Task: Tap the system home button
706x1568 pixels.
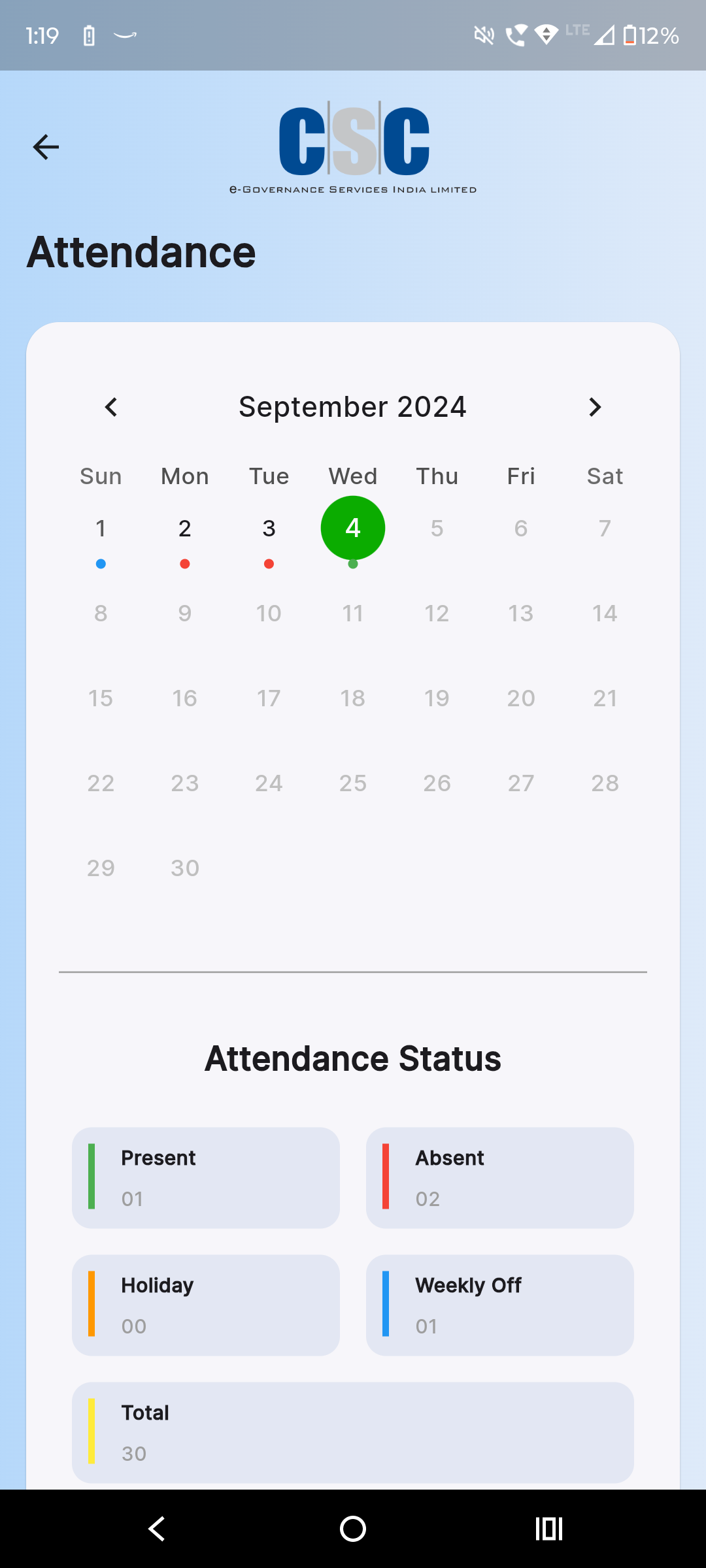Action: 353,1529
